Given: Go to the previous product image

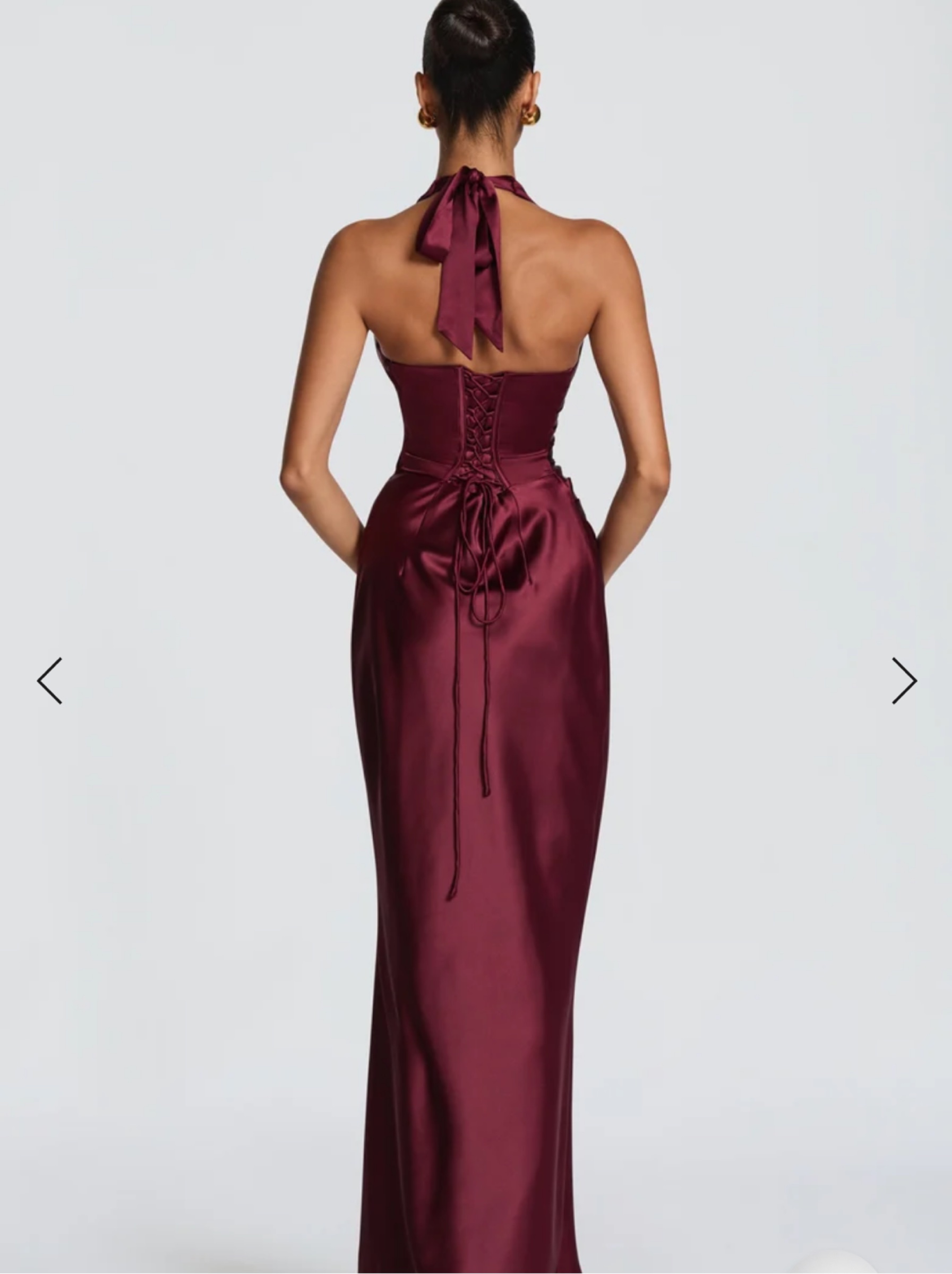Looking at the screenshot, I should click(x=49, y=681).
